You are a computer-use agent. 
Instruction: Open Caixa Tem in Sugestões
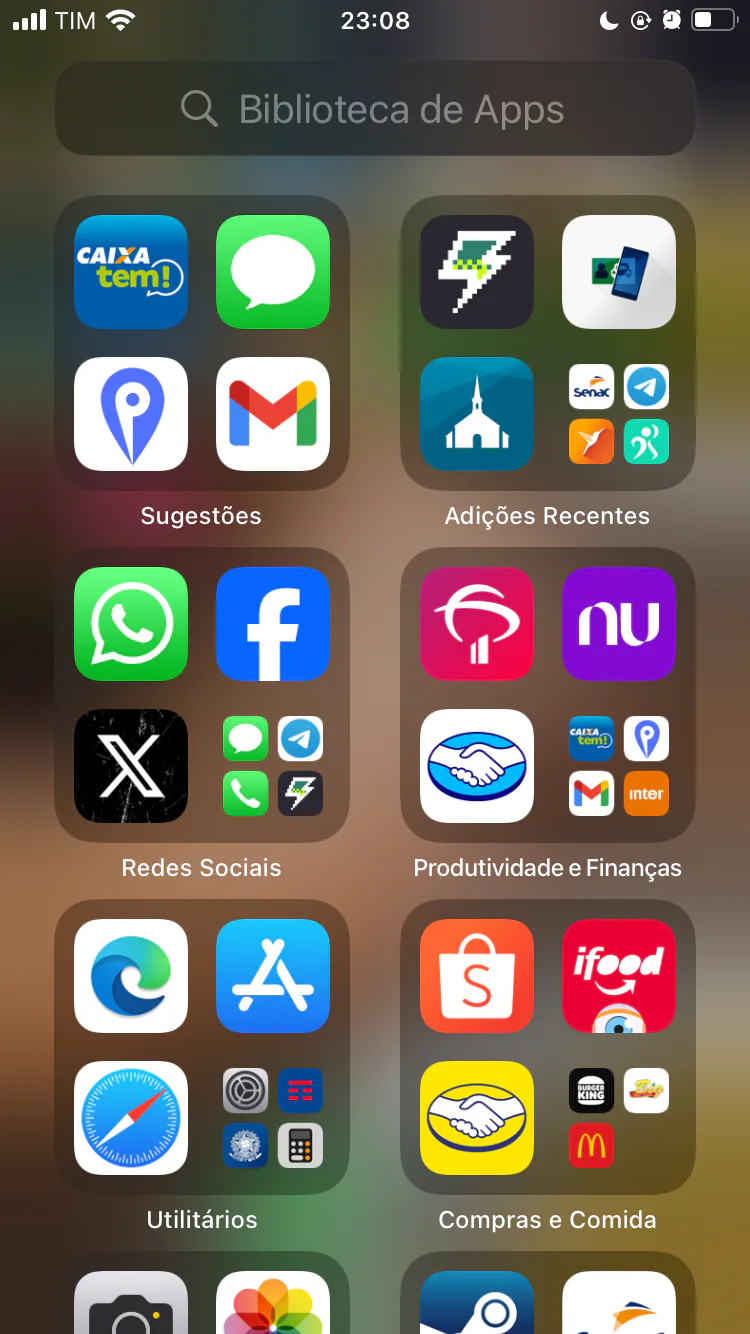pos(131,272)
